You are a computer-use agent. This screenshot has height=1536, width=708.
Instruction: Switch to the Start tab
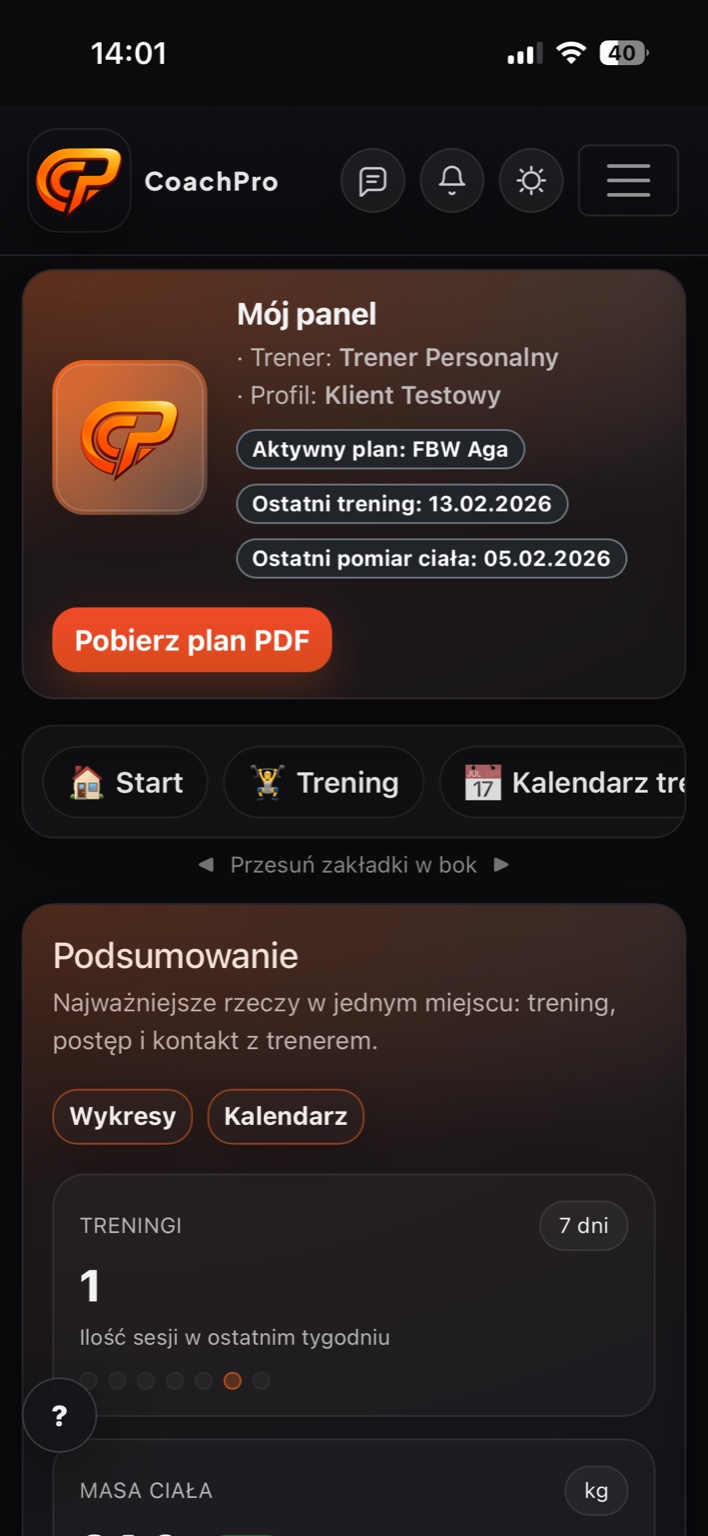click(x=126, y=782)
